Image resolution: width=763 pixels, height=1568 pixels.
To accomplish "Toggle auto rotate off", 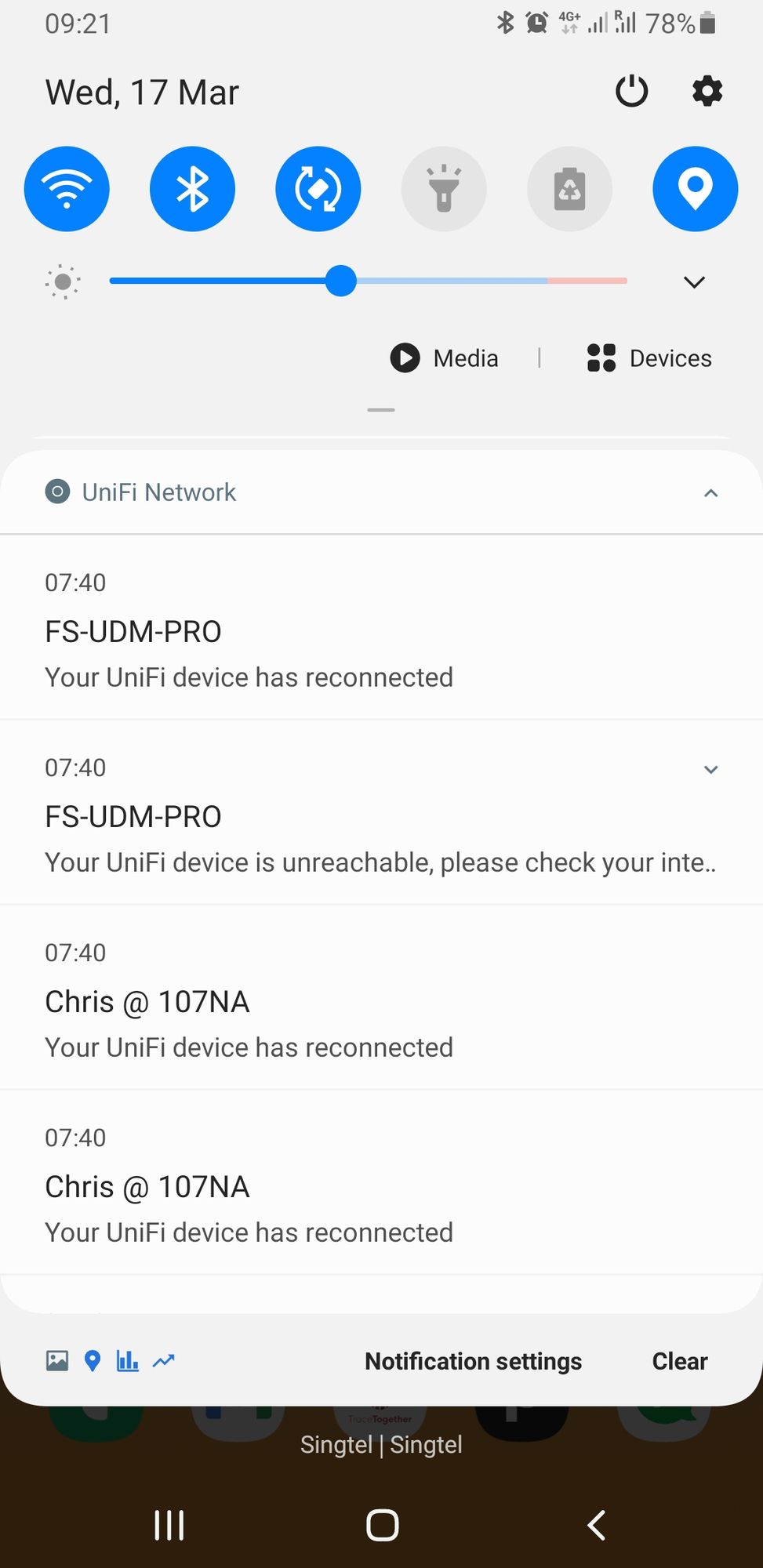I will pos(318,189).
